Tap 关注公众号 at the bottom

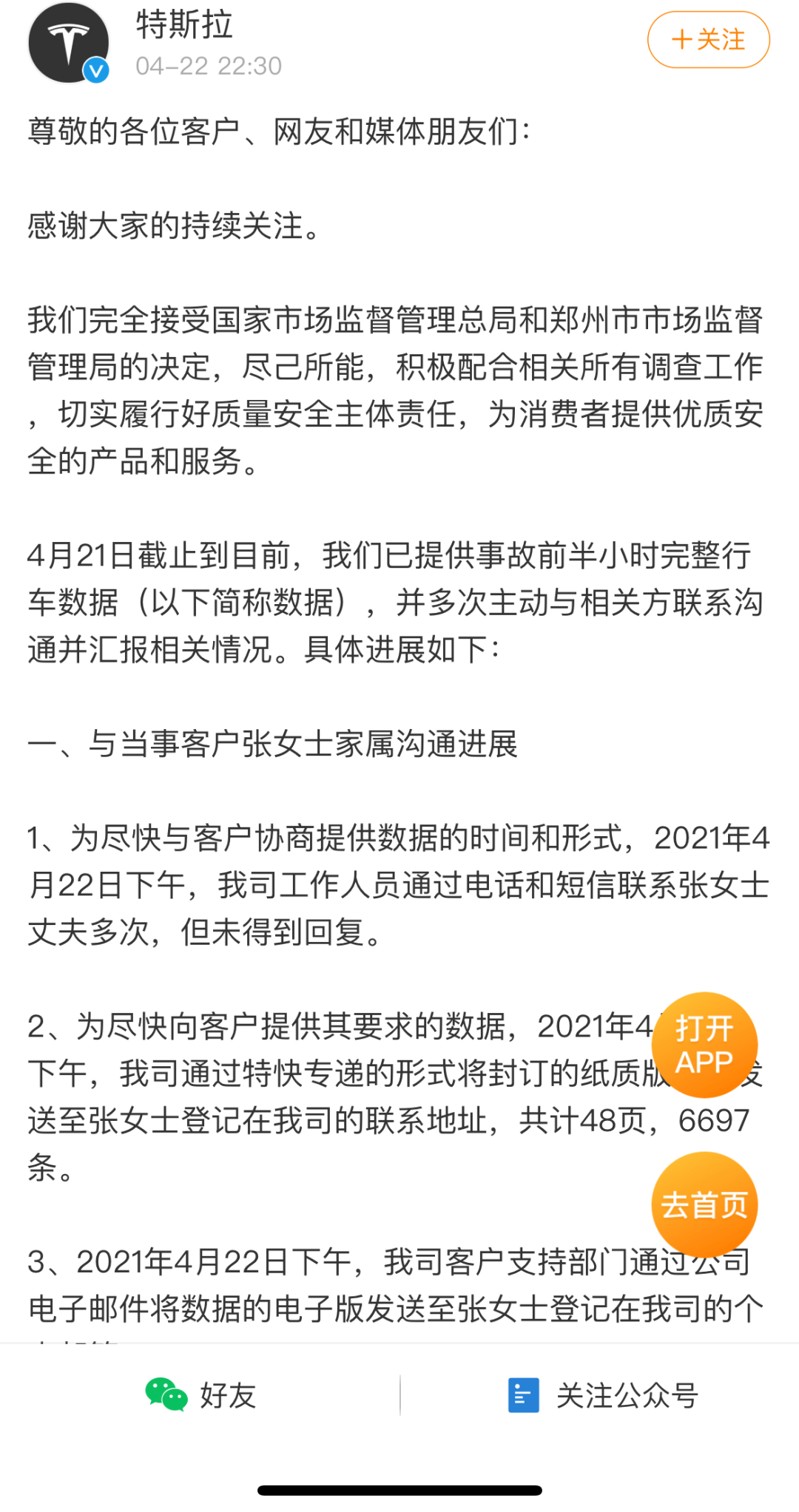(x=603, y=1395)
